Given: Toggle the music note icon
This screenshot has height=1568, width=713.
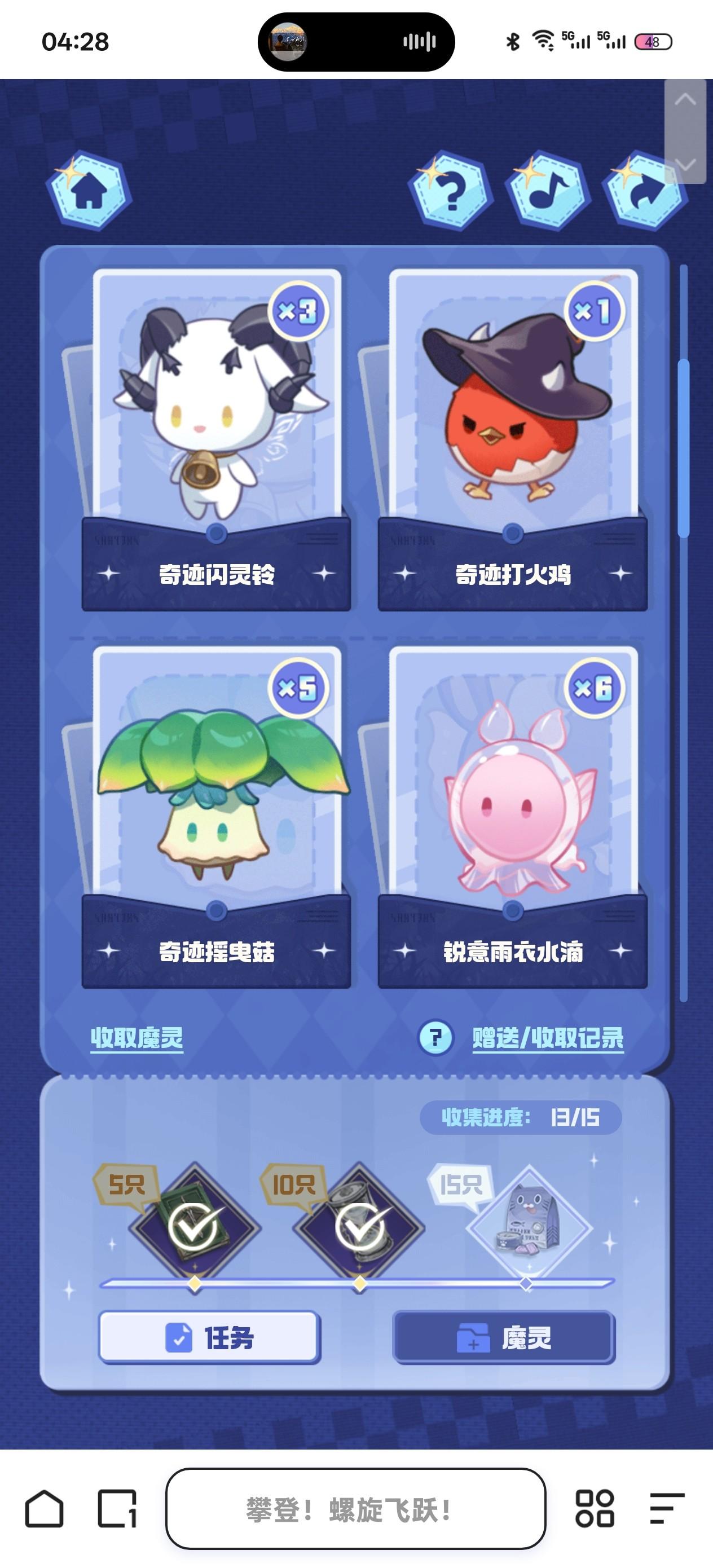Looking at the screenshot, I should (548, 191).
